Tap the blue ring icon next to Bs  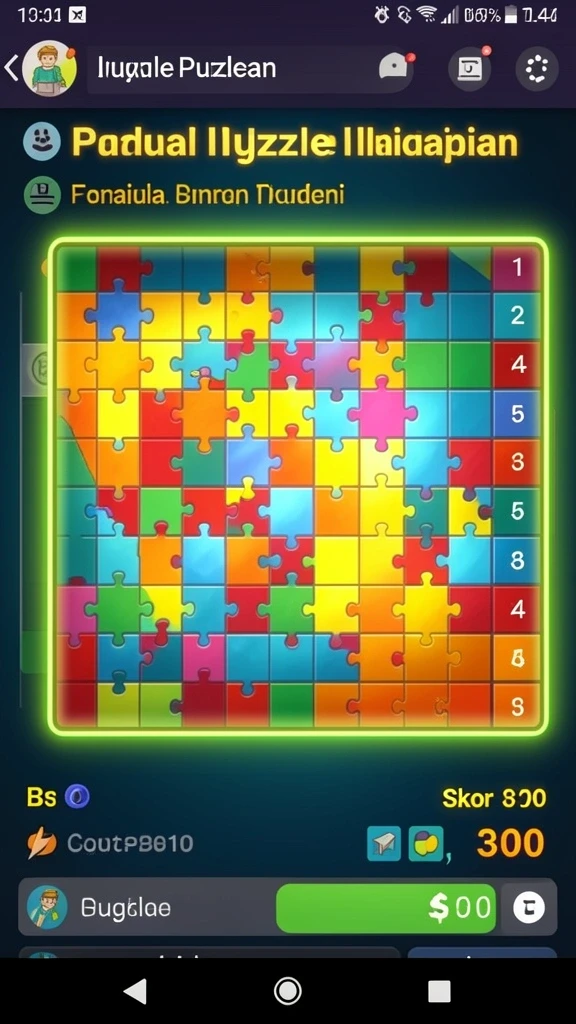78,797
